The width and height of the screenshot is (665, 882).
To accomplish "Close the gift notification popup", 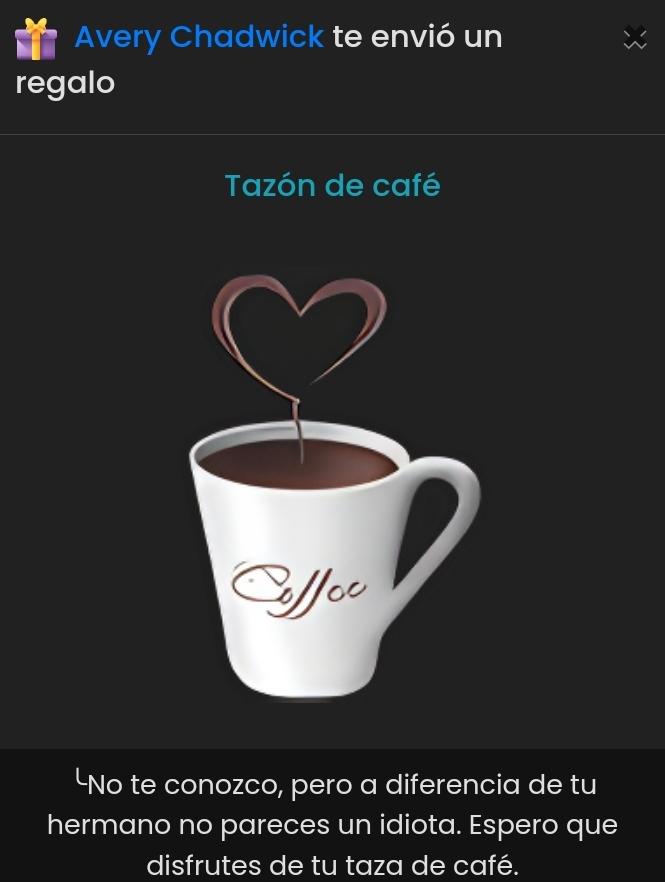I will coord(635,38).
